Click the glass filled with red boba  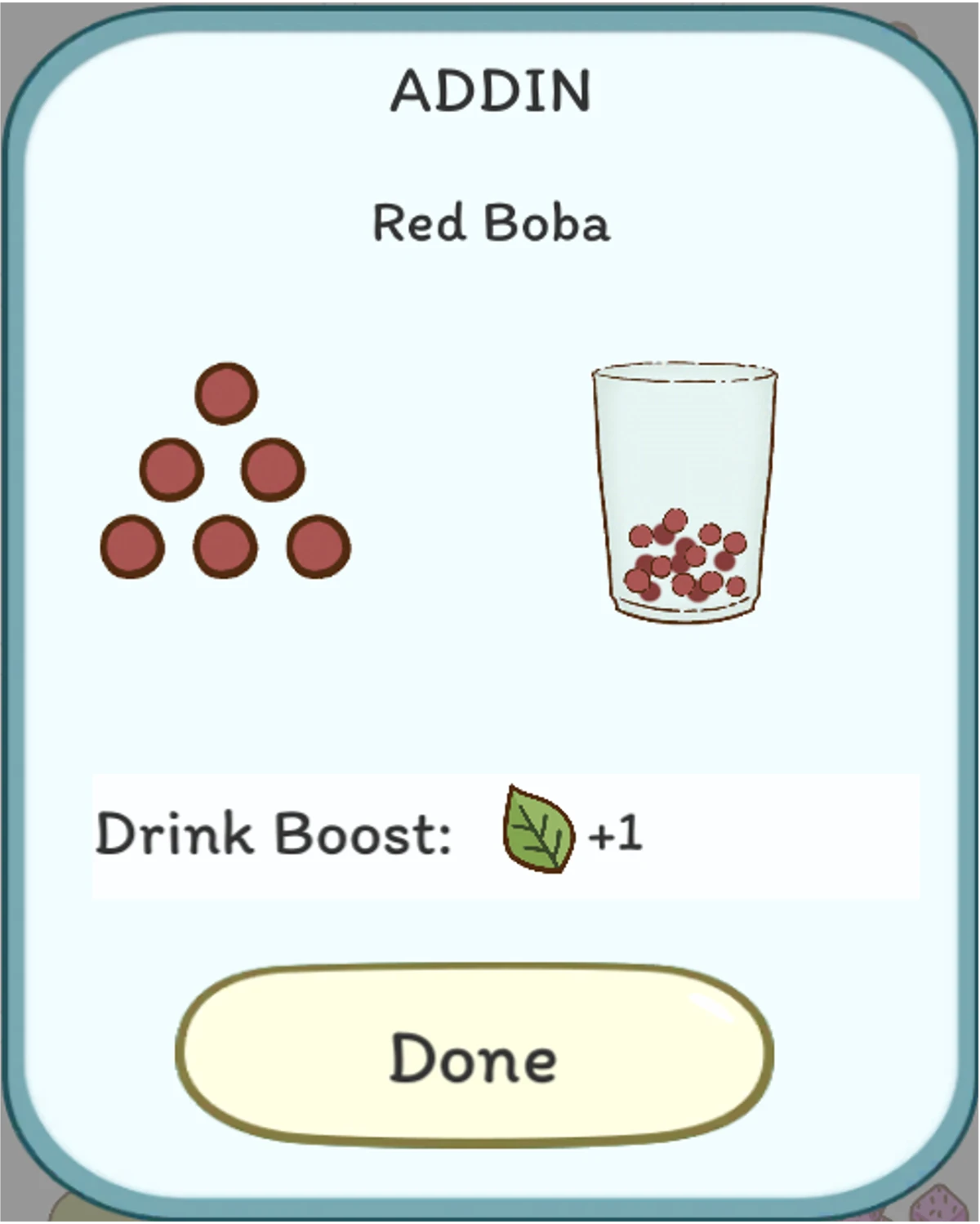point(684,490)
